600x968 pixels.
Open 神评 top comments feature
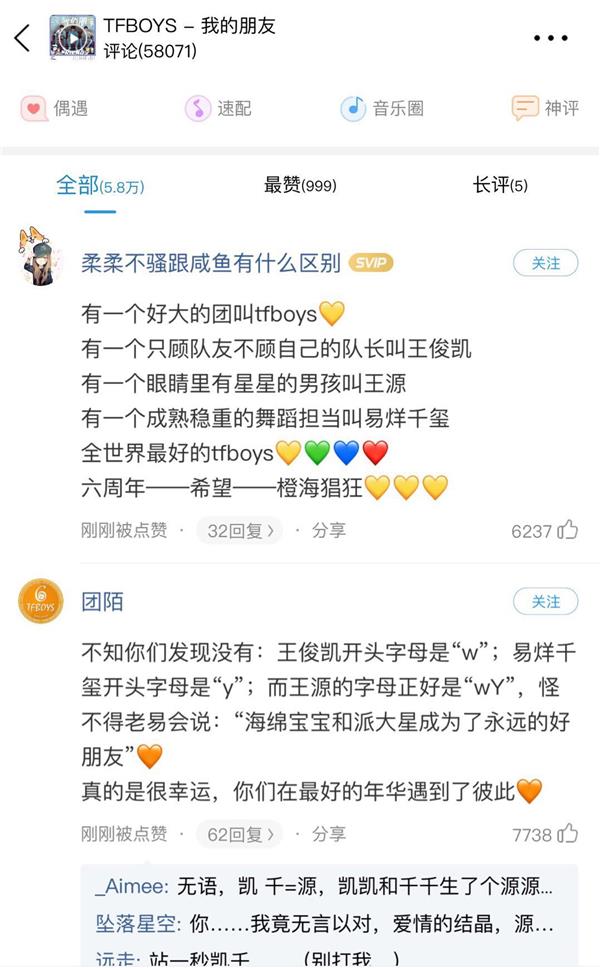(x=545, y=108)
